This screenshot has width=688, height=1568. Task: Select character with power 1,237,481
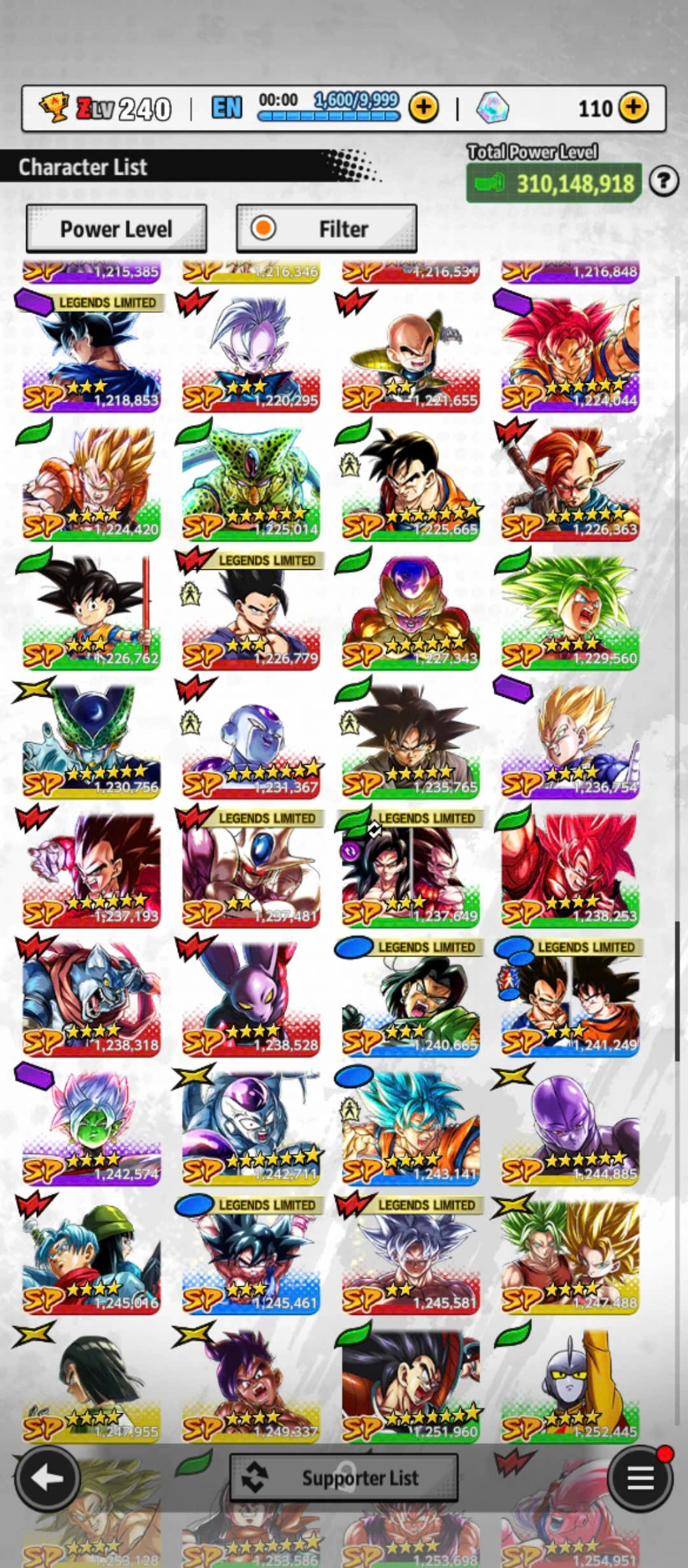tap(251, 869)
